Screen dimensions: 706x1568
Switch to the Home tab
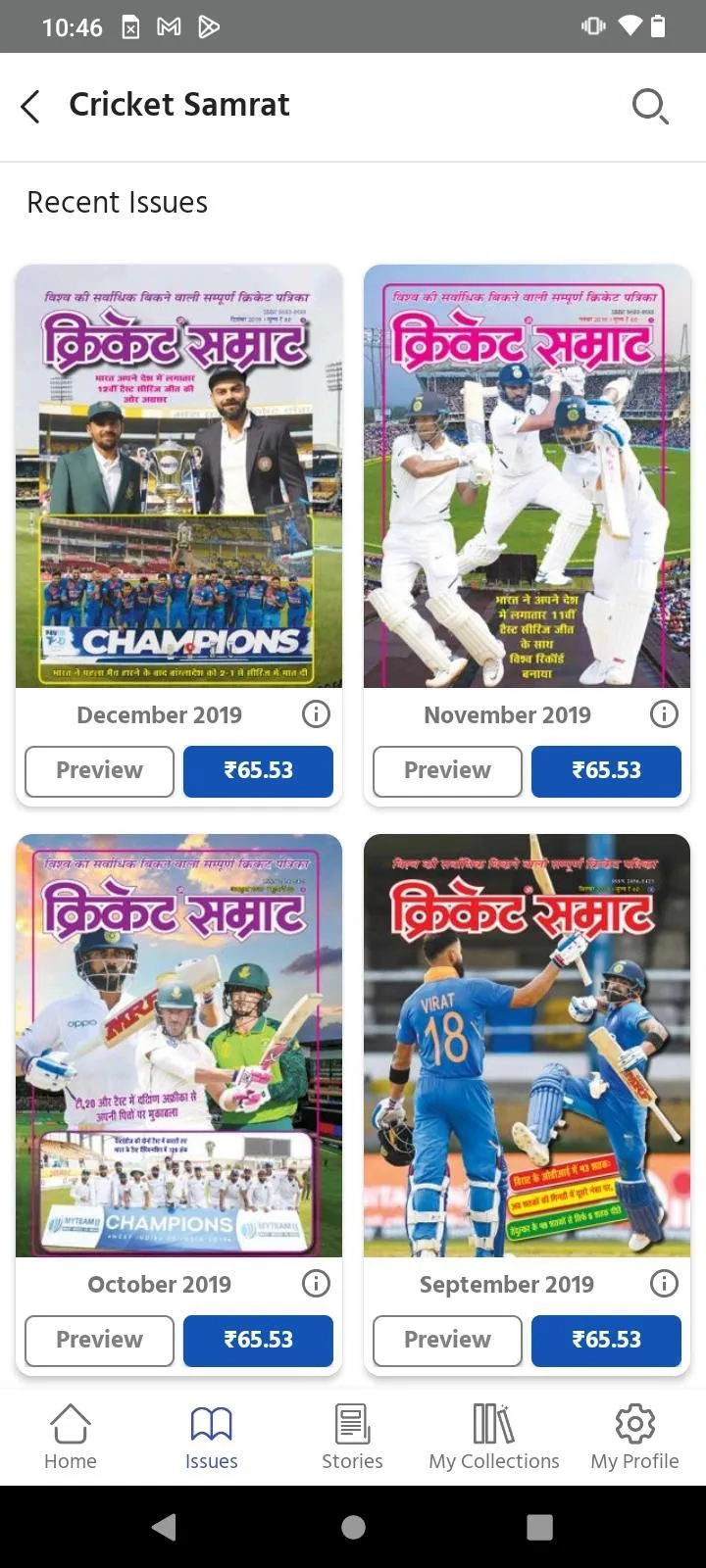(x=71, y=1437)
